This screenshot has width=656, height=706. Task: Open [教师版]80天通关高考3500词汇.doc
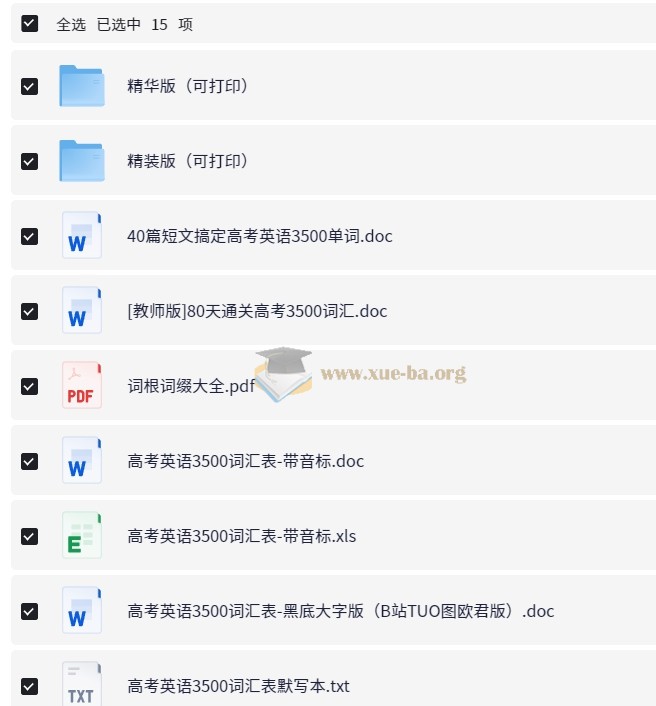(x=257, y=311)
